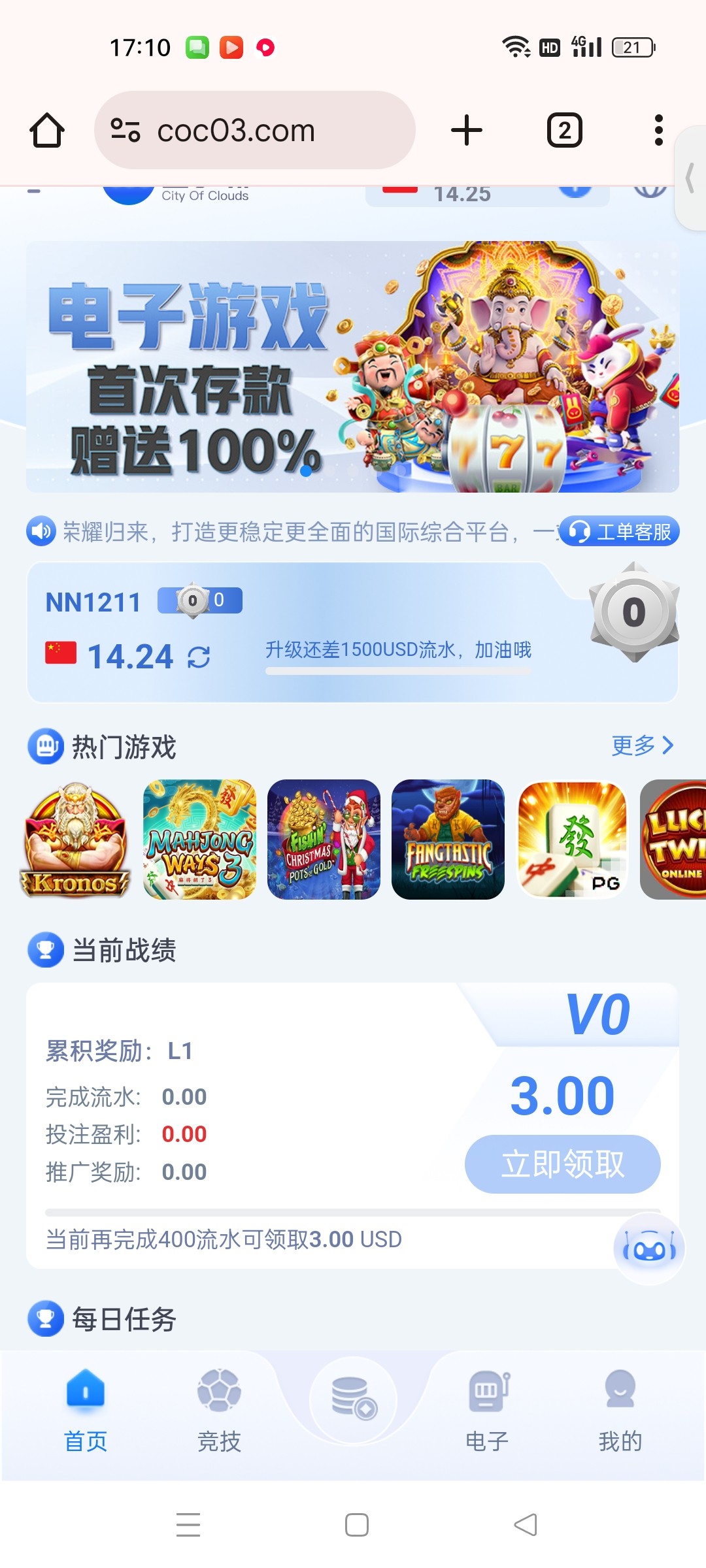Open the Kronos game
This screenshot has height=1568, width=706.
tap(76, 840)
